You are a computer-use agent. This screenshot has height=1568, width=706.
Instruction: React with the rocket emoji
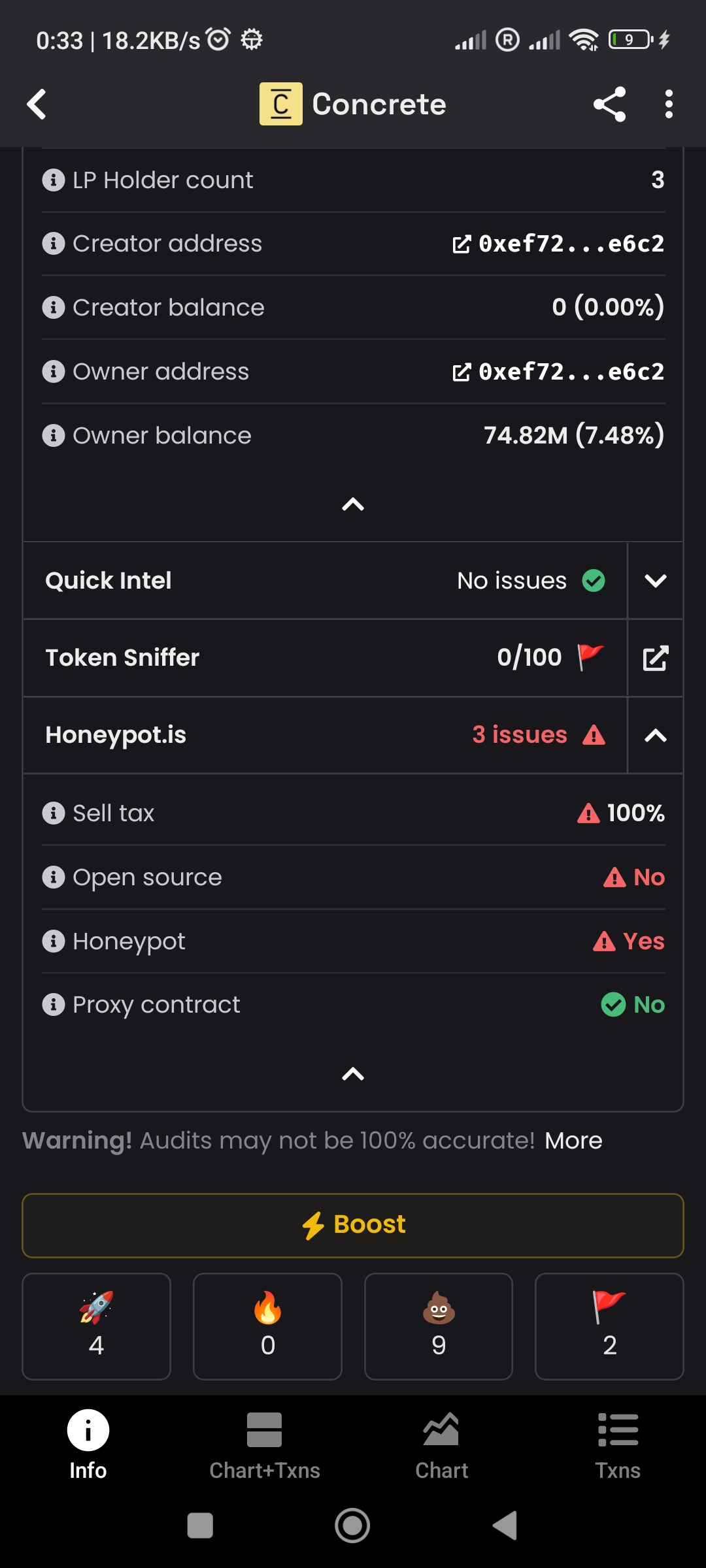(x=96, y=1326)
